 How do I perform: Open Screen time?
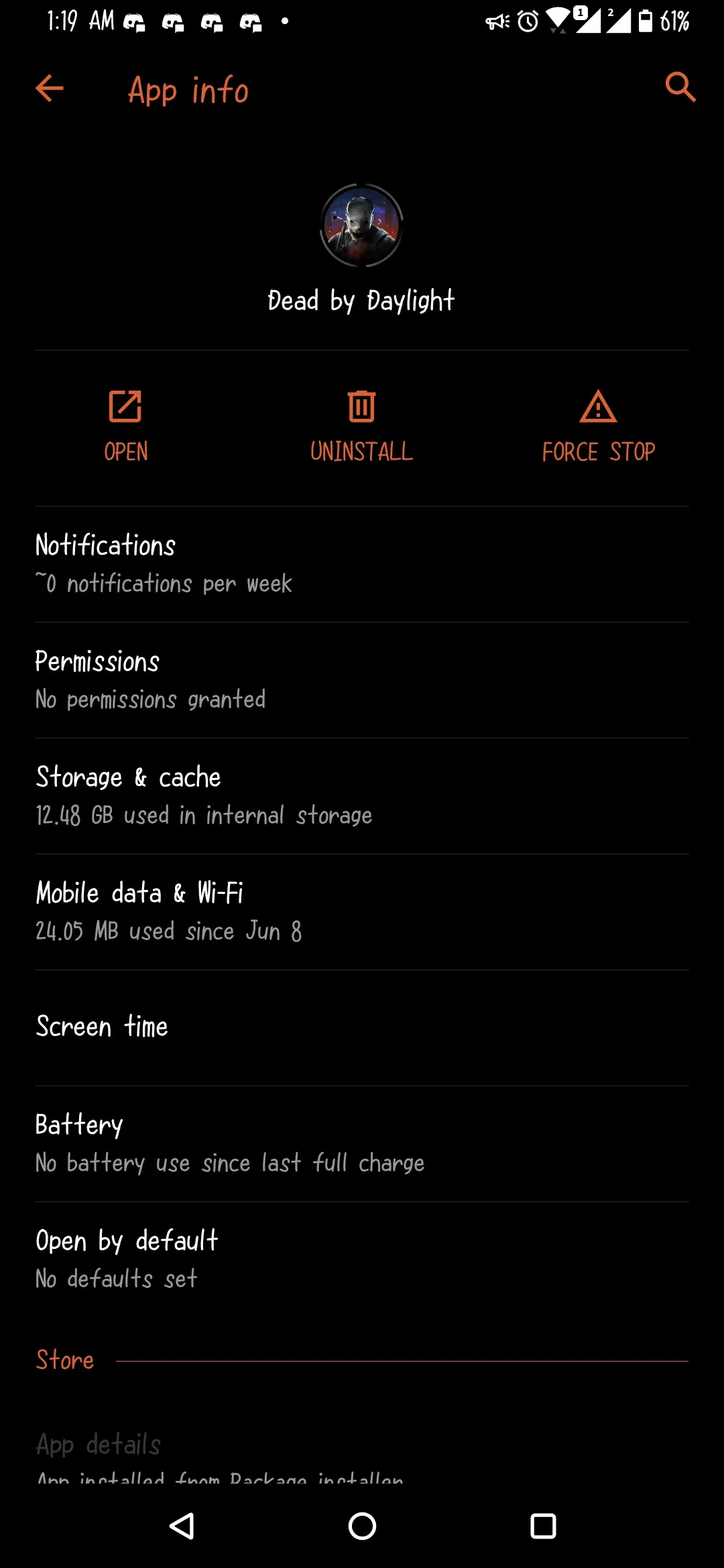362,1028
